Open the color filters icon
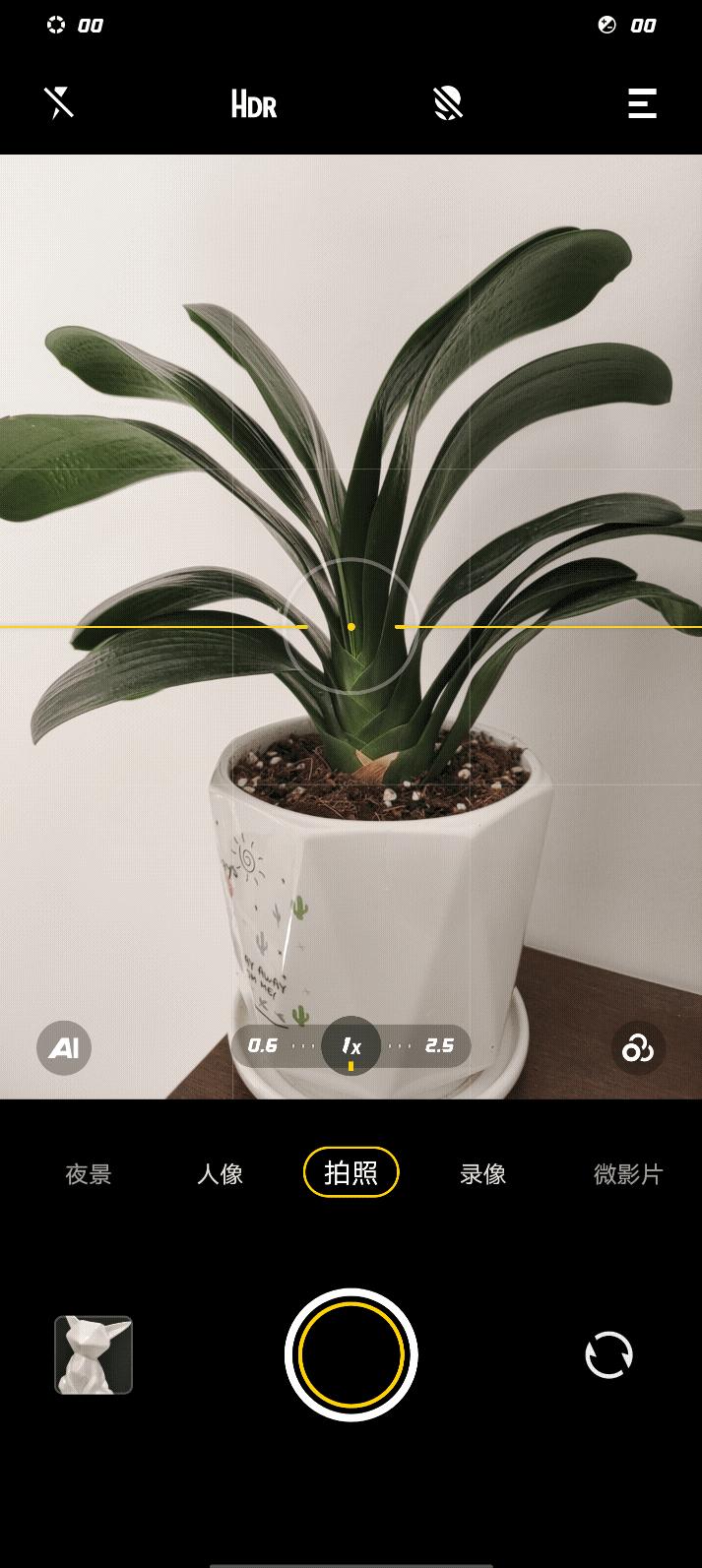 (637, 1048)
